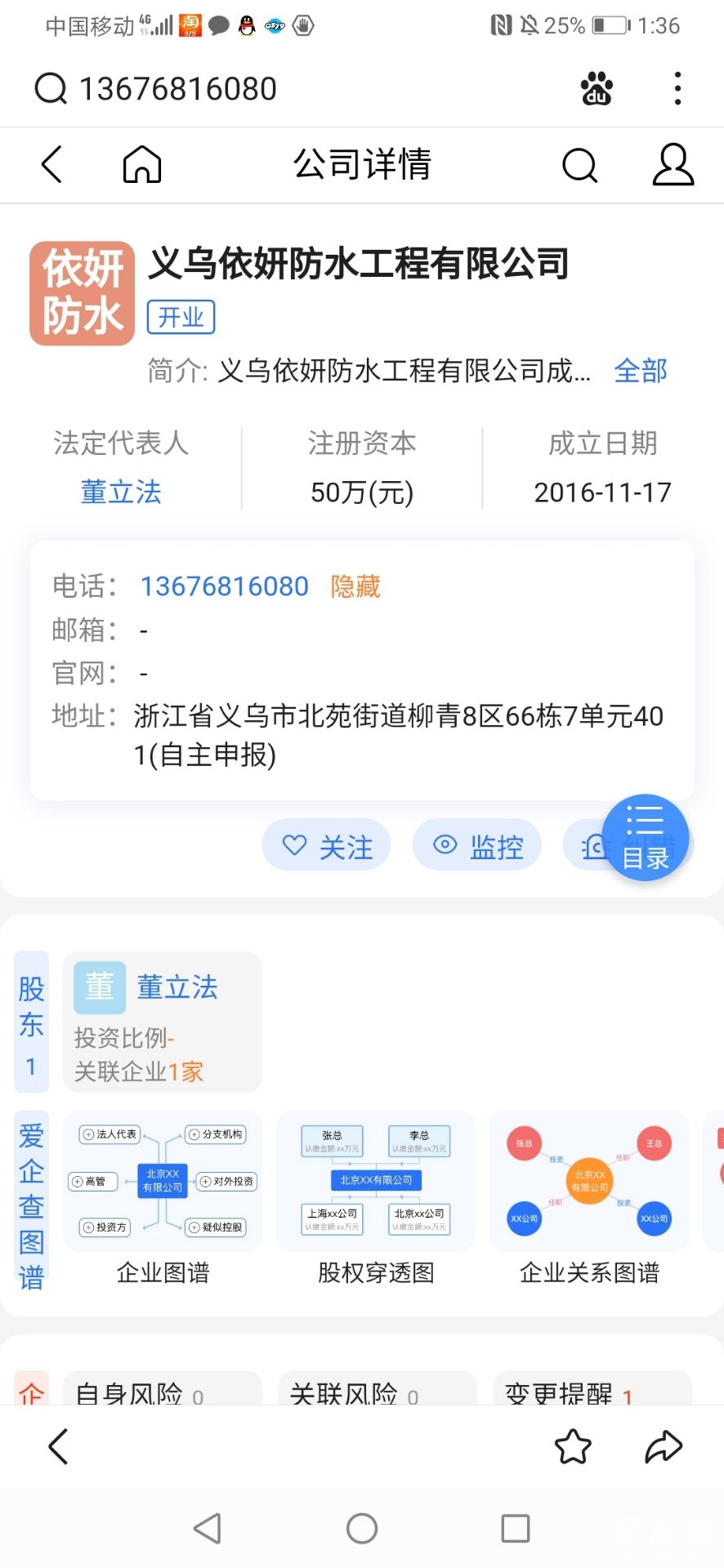This screenshot has width=724, height=1568.
Task: Hide the phone number with 隐藏
Action: [355, 586]
